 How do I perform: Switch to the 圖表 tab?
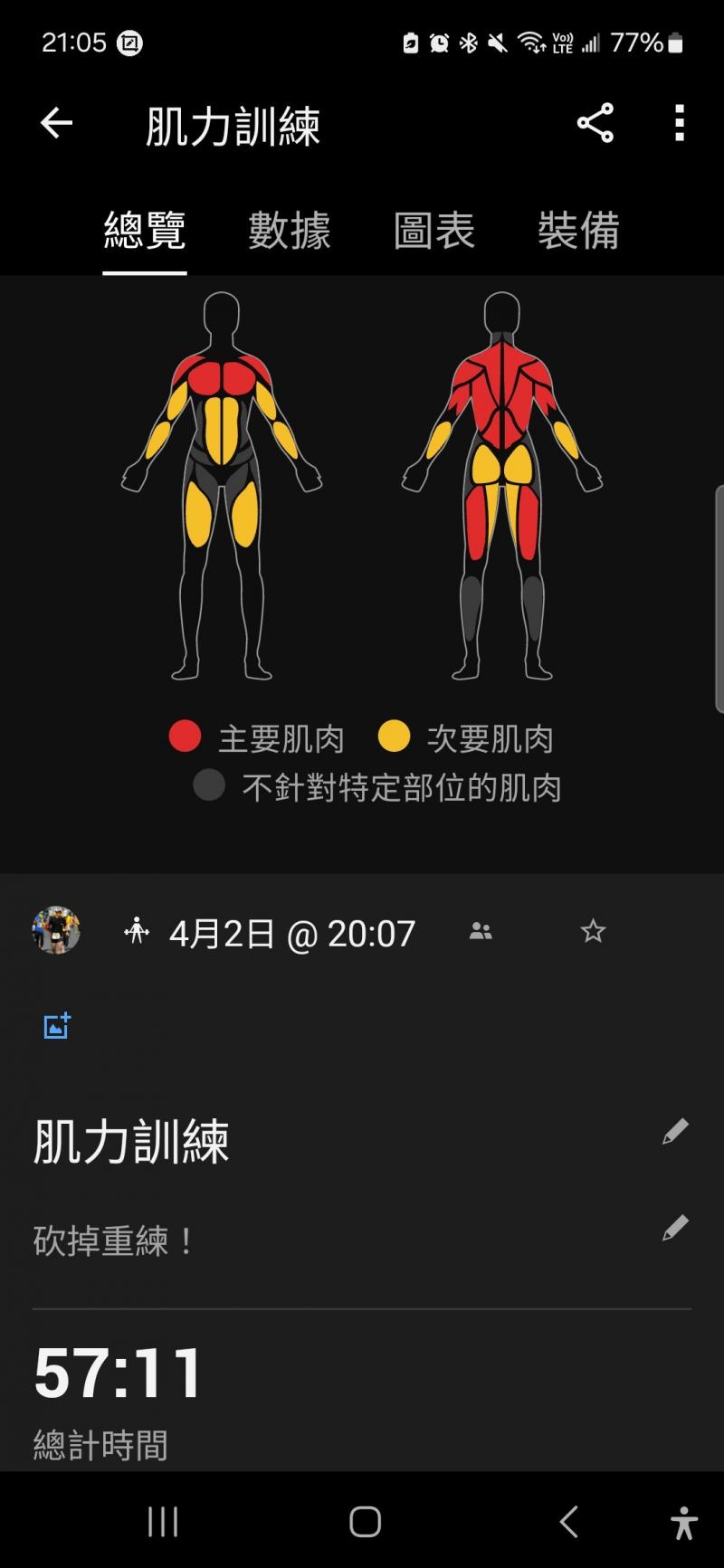click(x=433, y=231)
